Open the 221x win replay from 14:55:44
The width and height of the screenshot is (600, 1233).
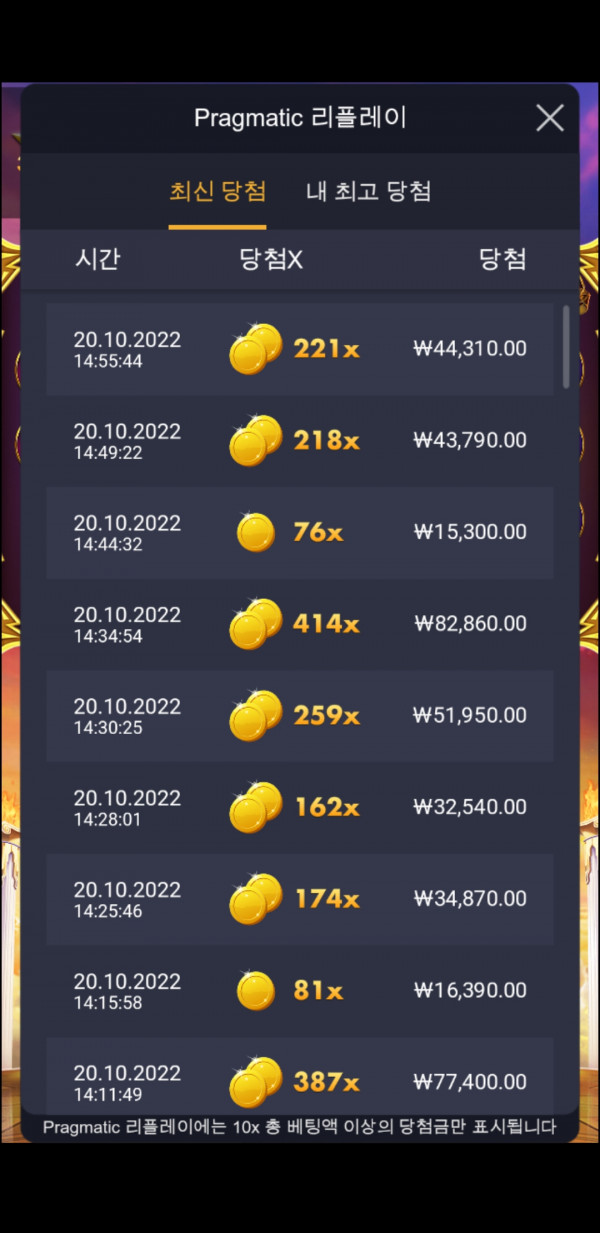click(x=300, y=349)
